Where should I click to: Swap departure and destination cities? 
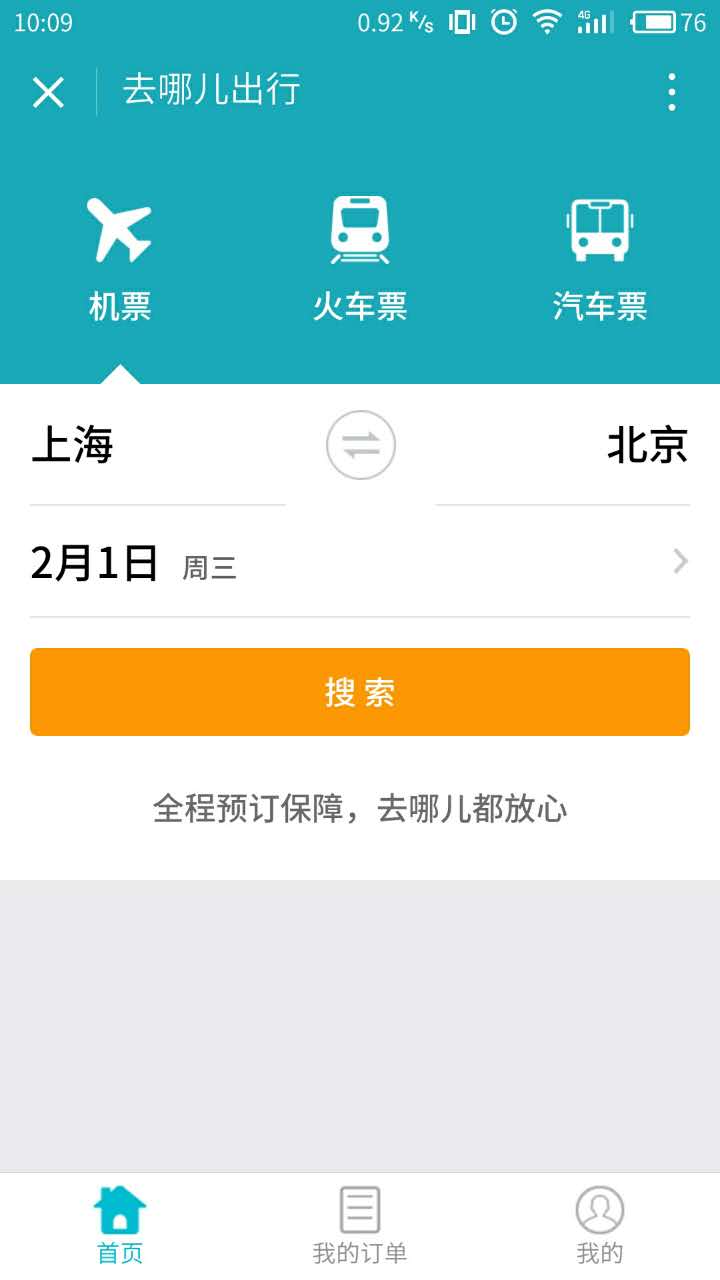click(x=361, y=445)
